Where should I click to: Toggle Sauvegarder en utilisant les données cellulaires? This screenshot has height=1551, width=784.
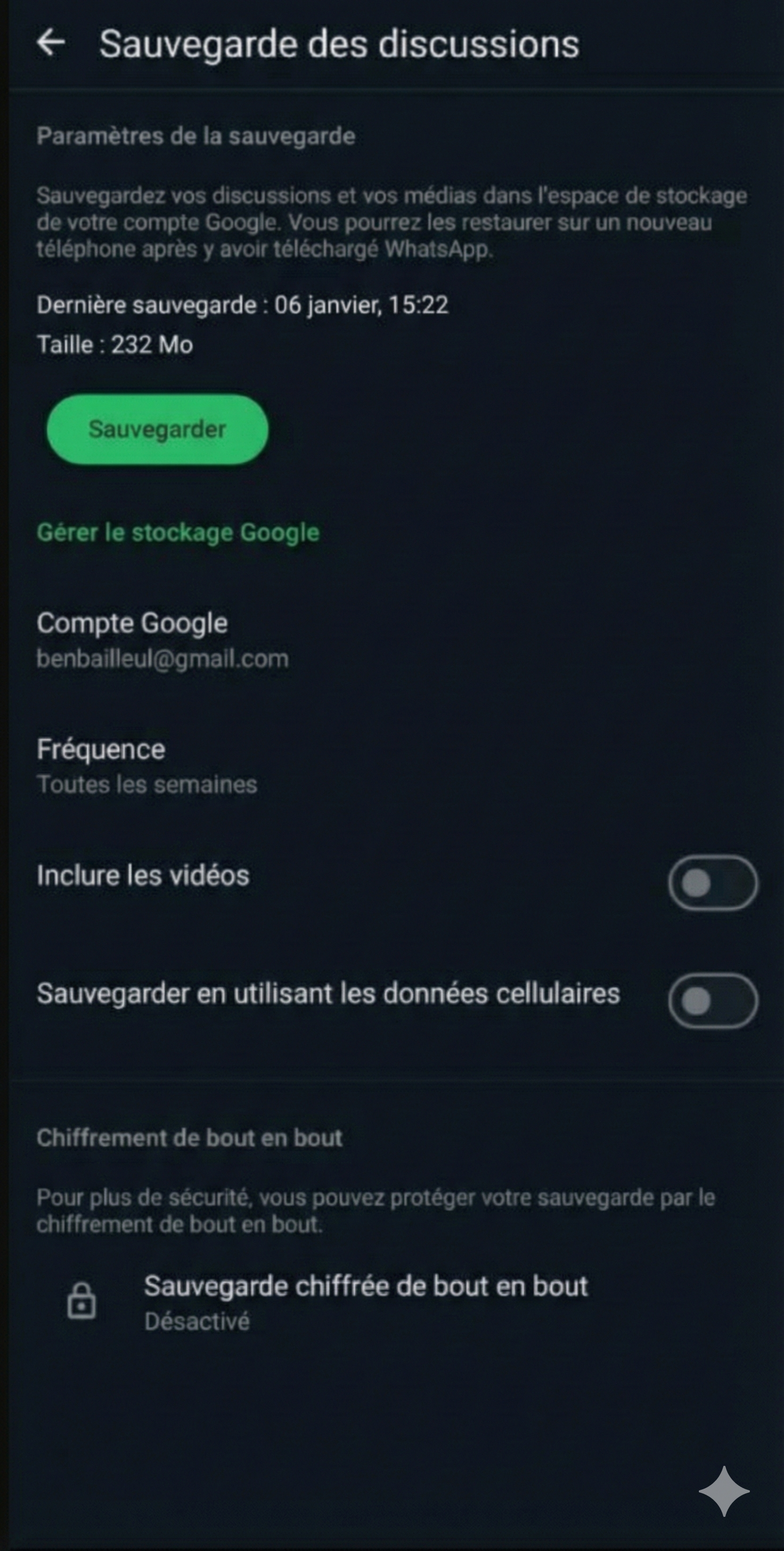click(712, 1001)
